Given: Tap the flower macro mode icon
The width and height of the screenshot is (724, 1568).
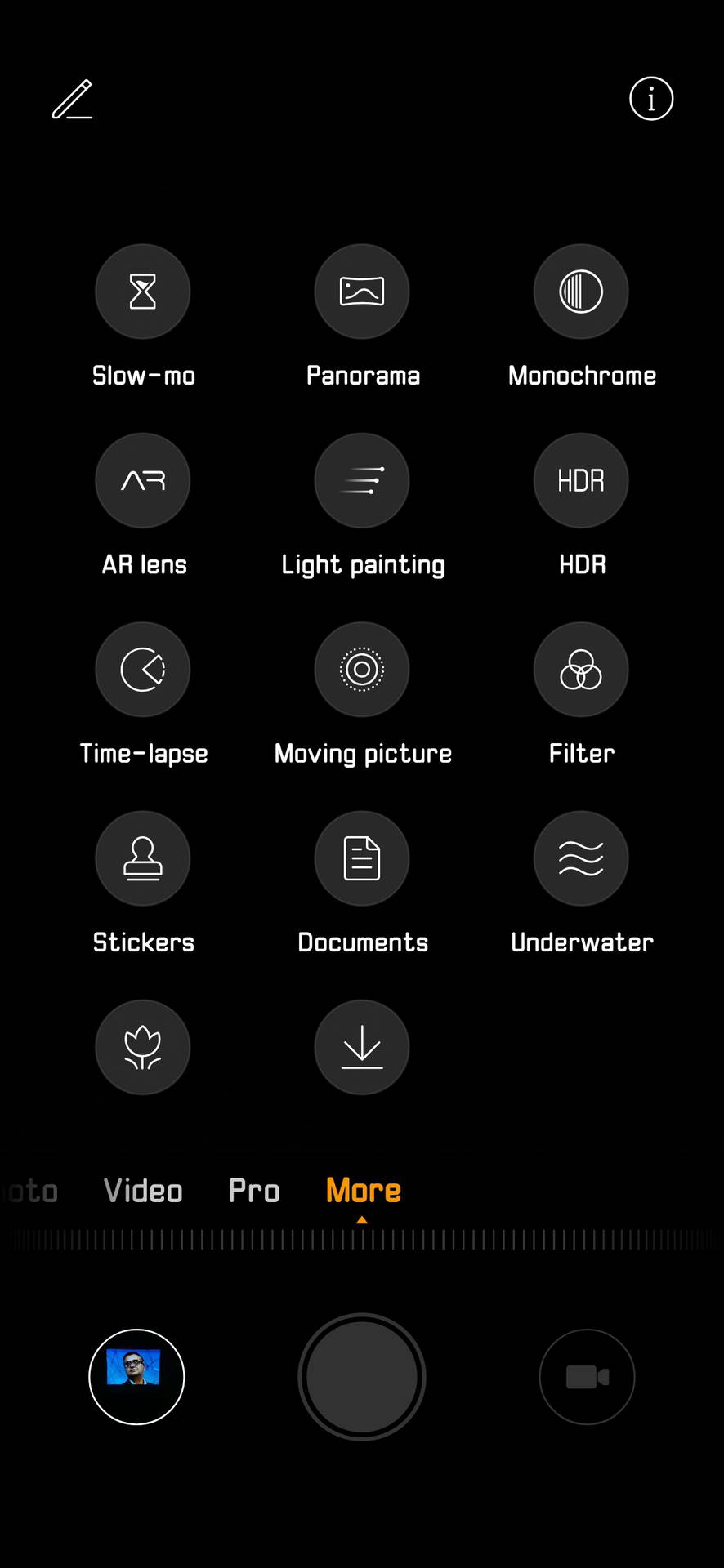Looking at the screenshot, I should tap(143, 1047).
